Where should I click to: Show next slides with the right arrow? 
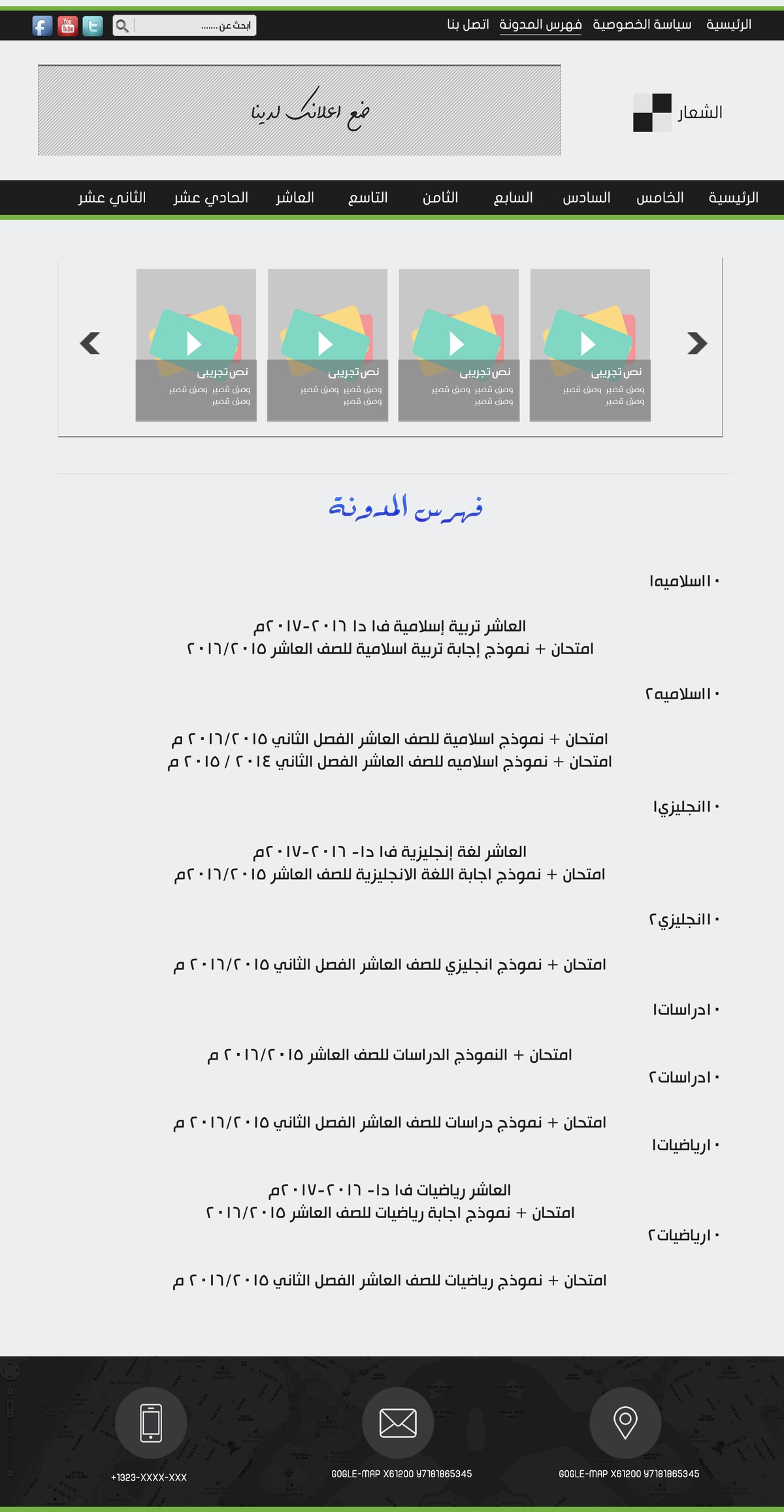697,343
